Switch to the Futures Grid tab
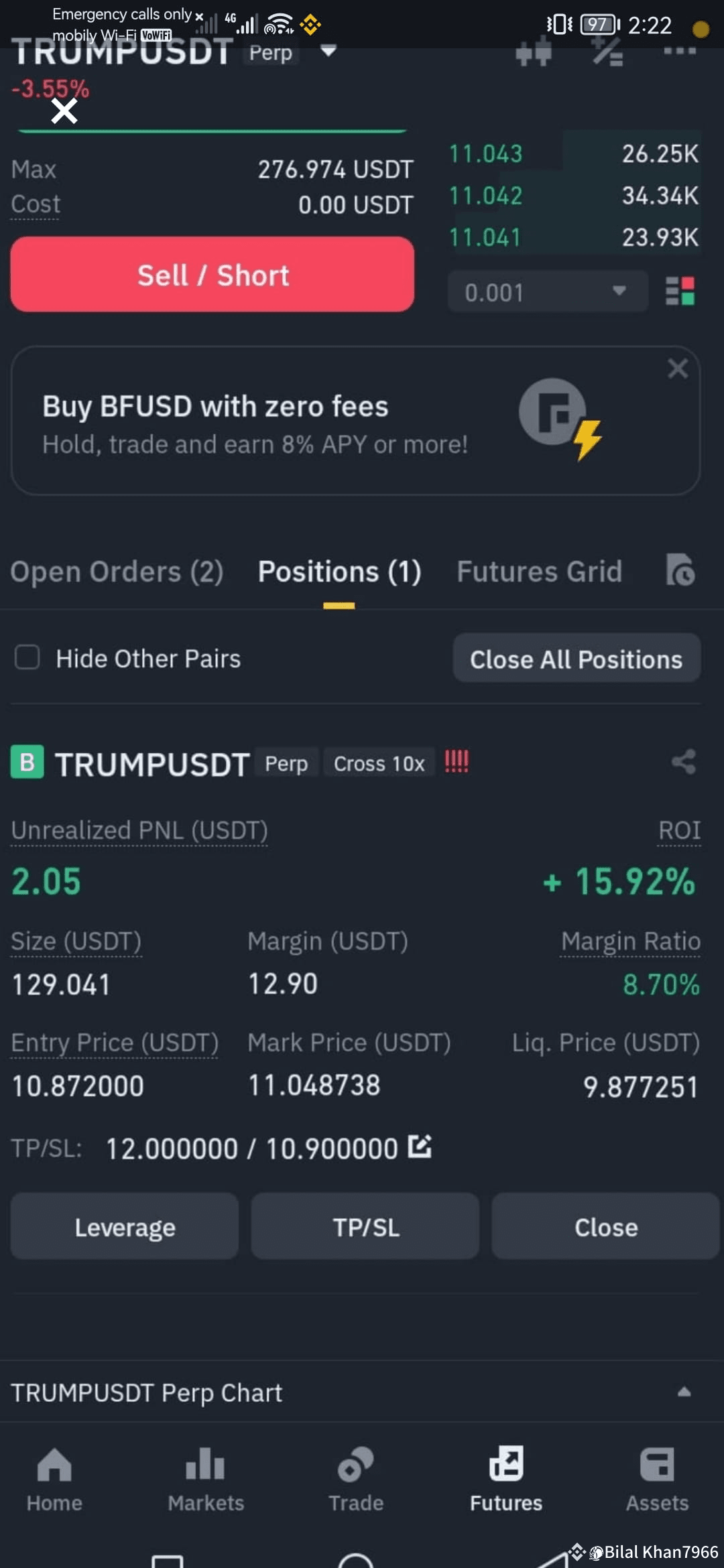The image size is (724, 1568). pos(539,572)
